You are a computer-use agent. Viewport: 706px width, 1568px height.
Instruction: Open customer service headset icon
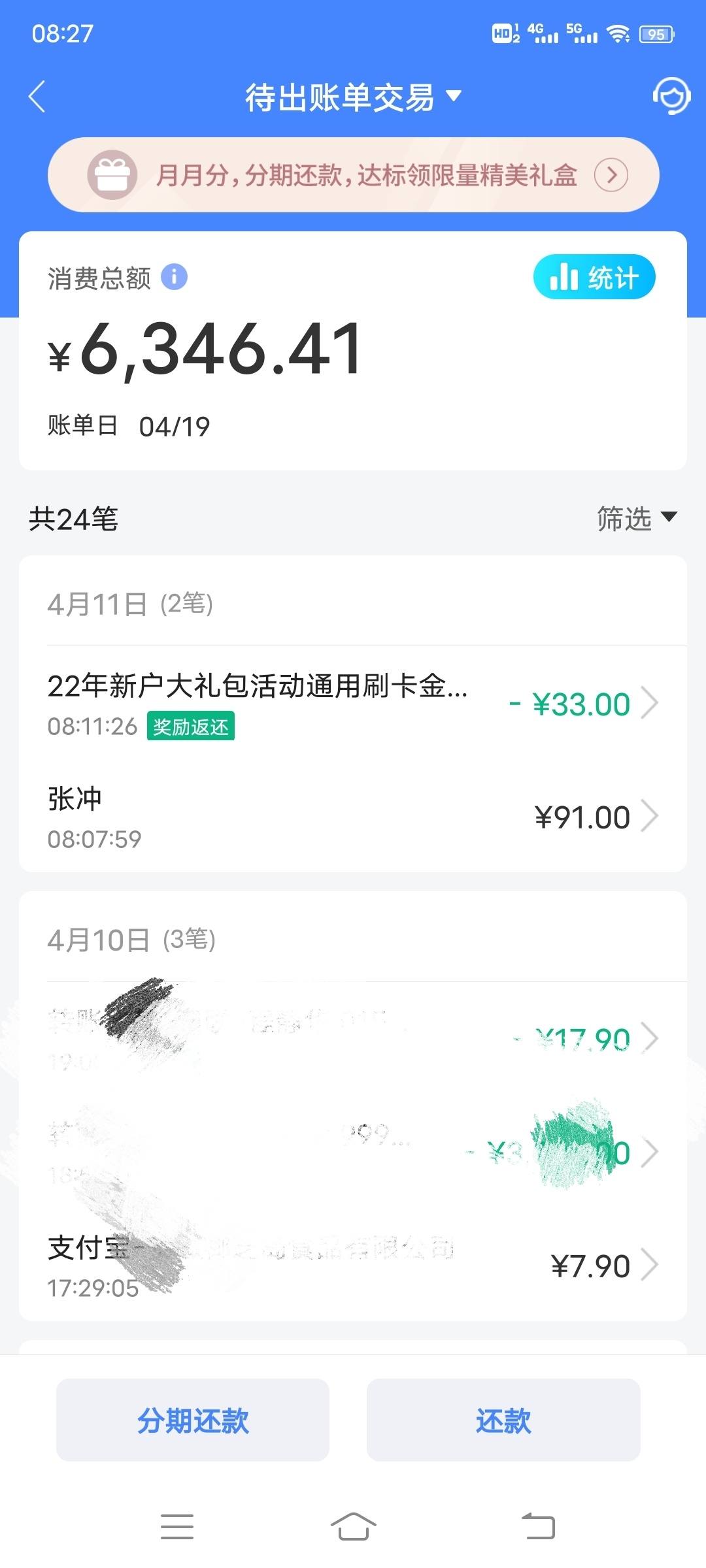[671, 96]
